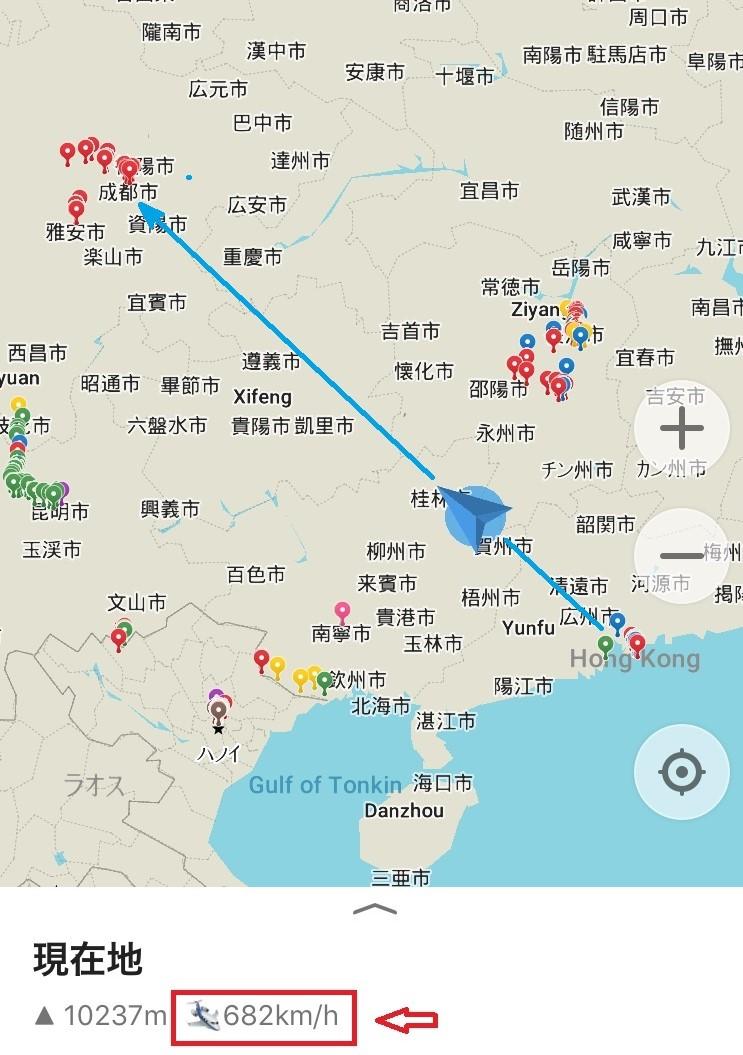Center map on current location
This screenshot has height=1055, width=743.
682,771
